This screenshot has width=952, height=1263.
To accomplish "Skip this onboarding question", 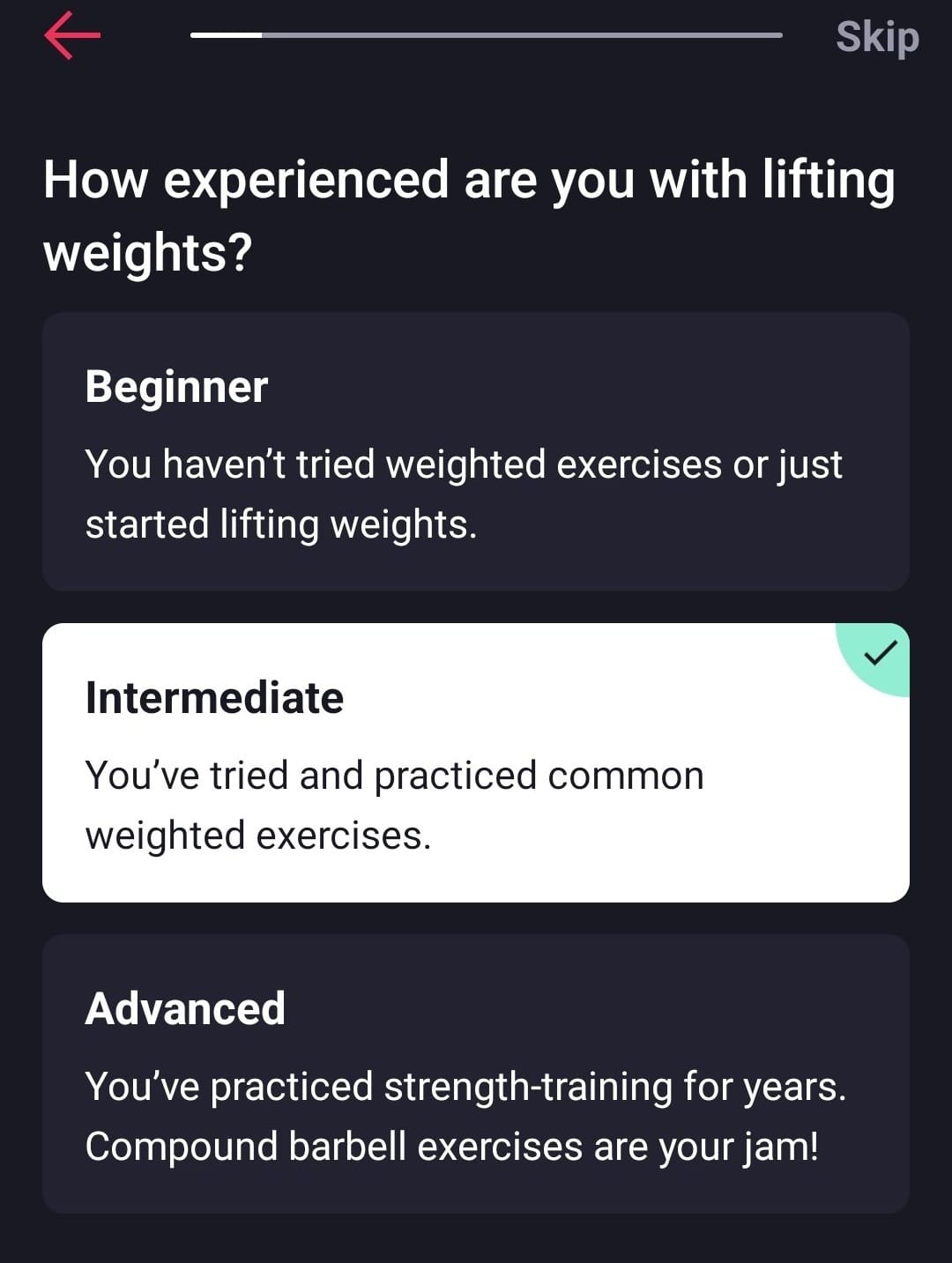I will point(877,37).
